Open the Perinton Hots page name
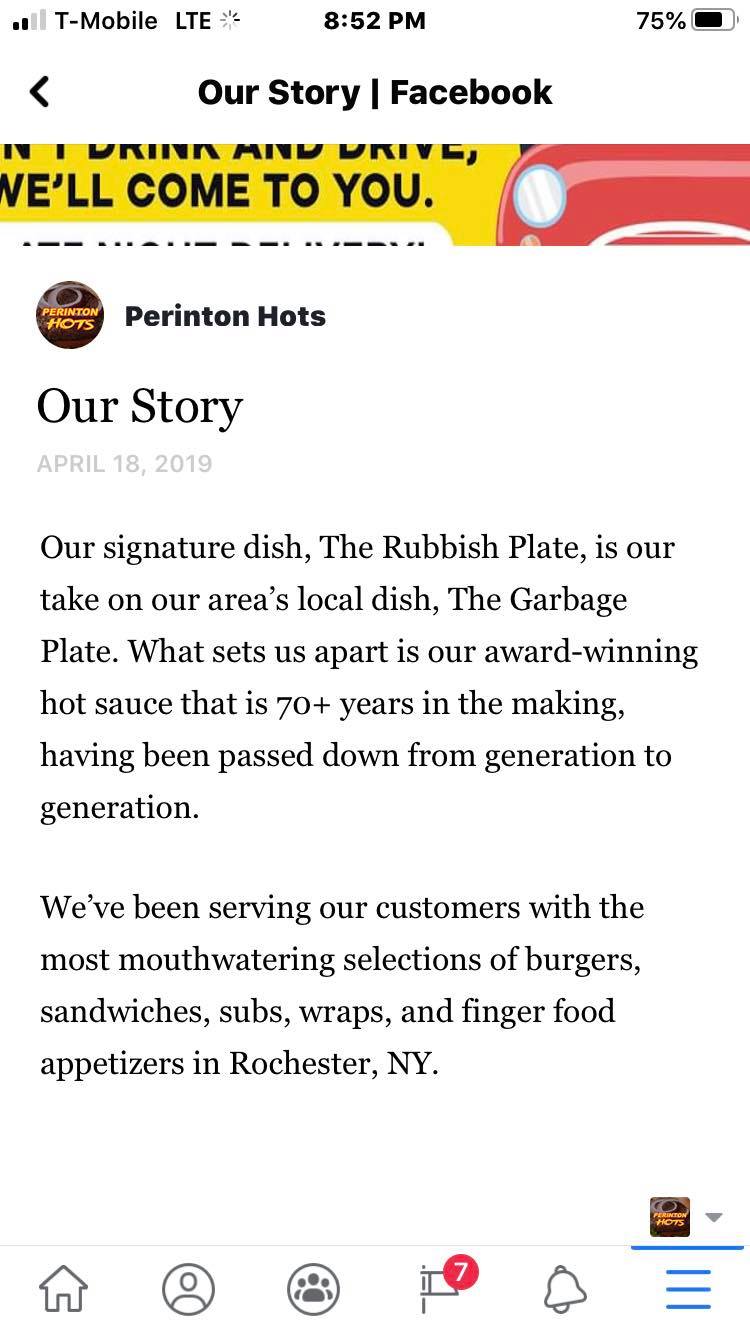750x1334 pixels. tap(225, 316)
